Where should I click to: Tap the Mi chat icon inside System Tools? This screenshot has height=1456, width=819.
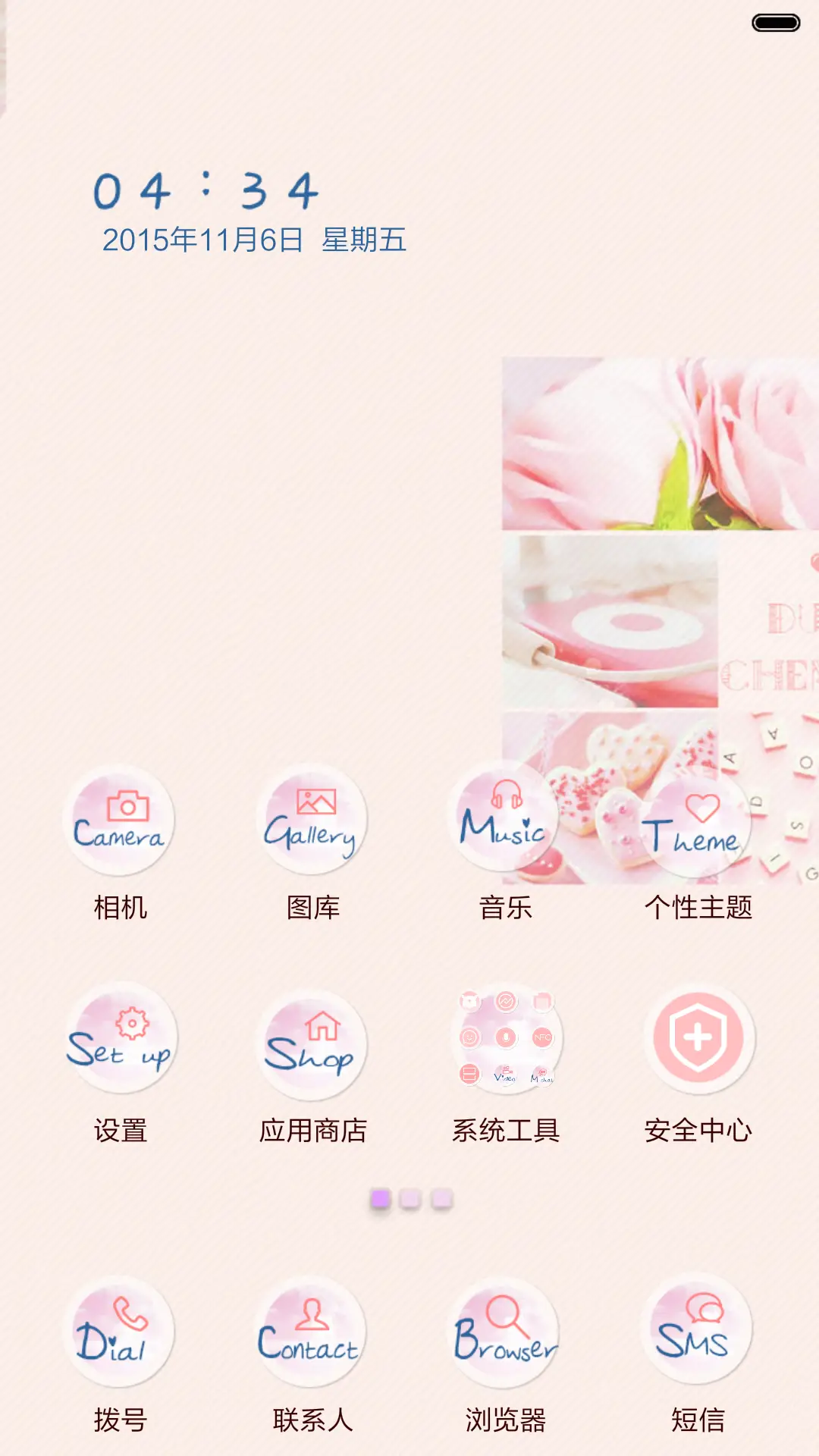[543, 1072]
